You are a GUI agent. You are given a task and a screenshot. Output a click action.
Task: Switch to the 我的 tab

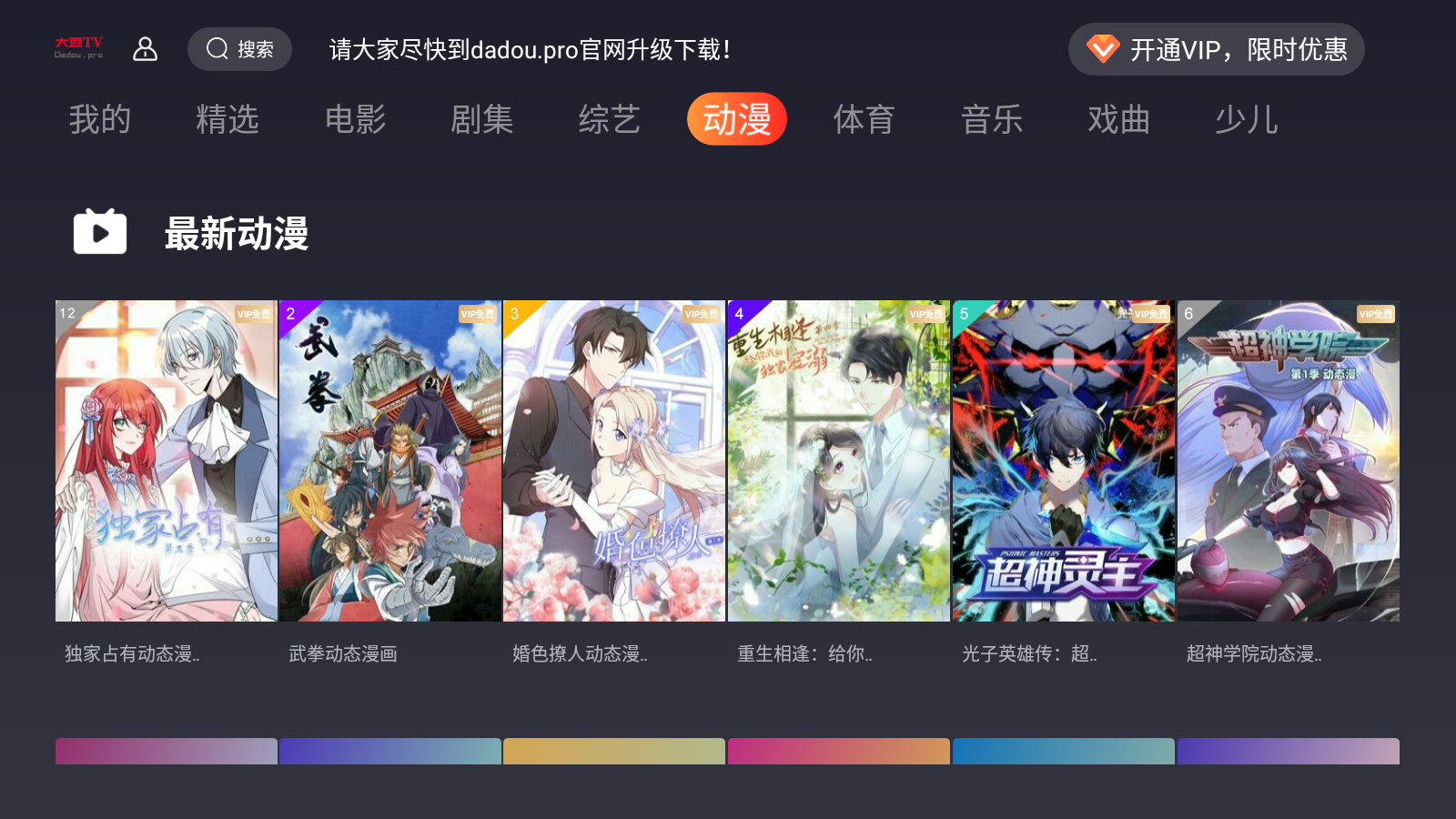(x=100, y=119)
